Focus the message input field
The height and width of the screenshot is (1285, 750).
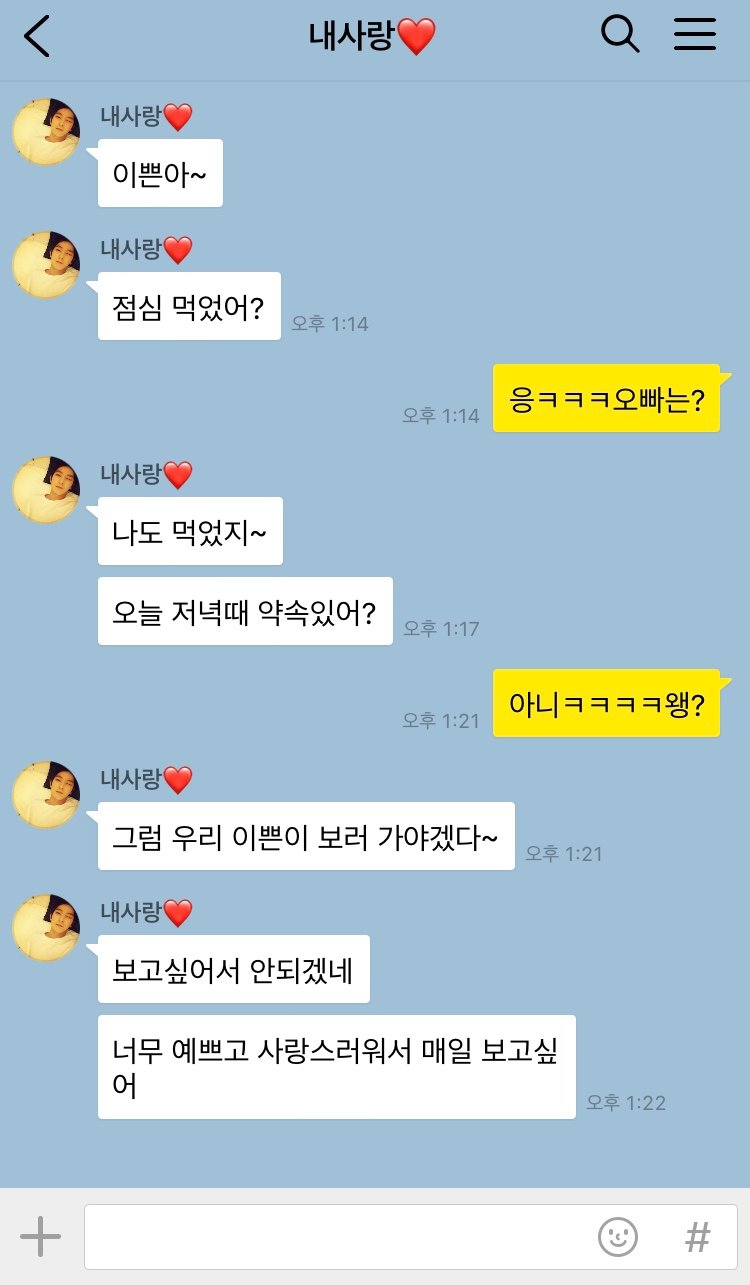(x=340, y=1237)
